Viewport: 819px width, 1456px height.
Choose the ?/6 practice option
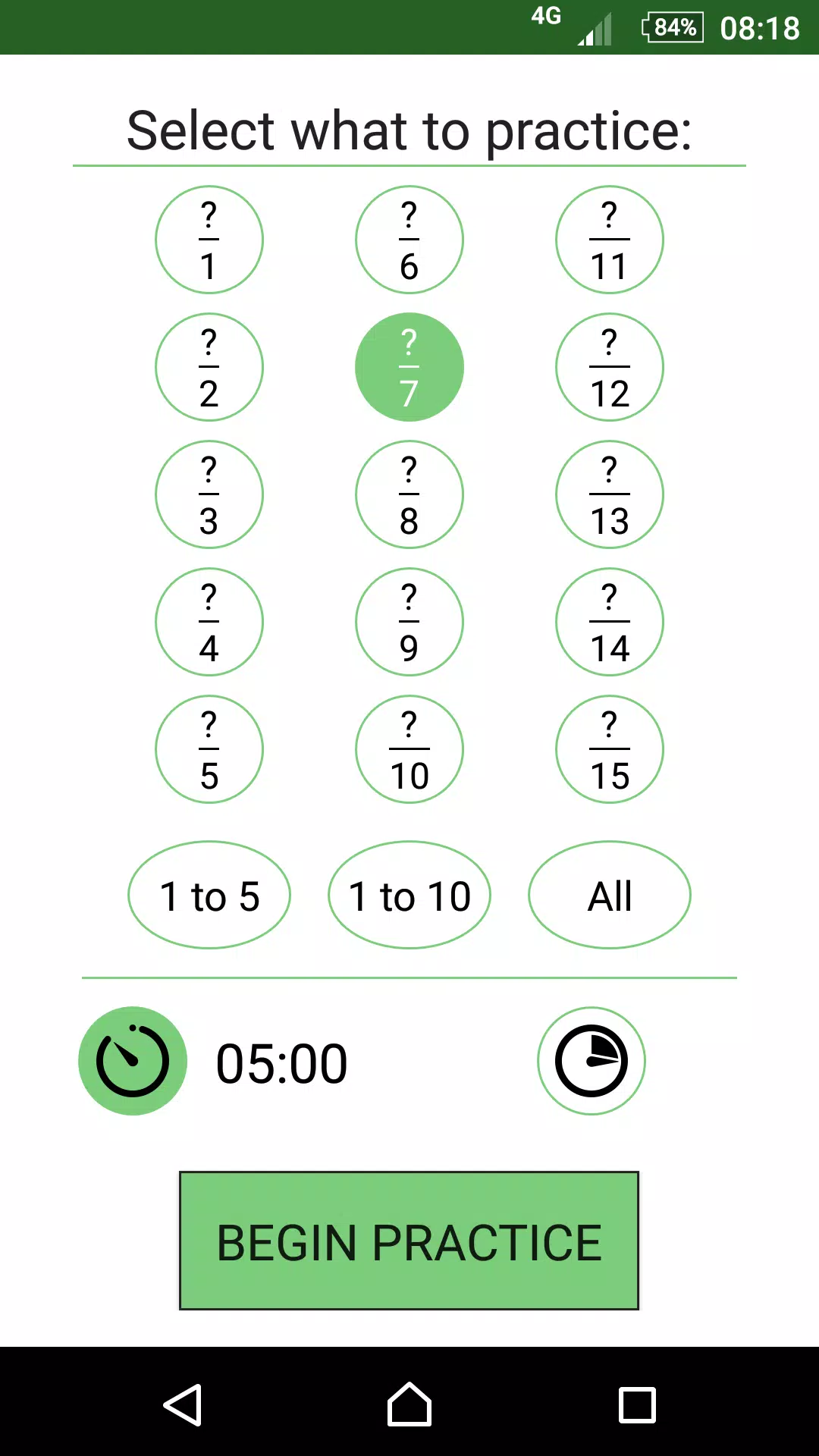[x=409, y=240]
